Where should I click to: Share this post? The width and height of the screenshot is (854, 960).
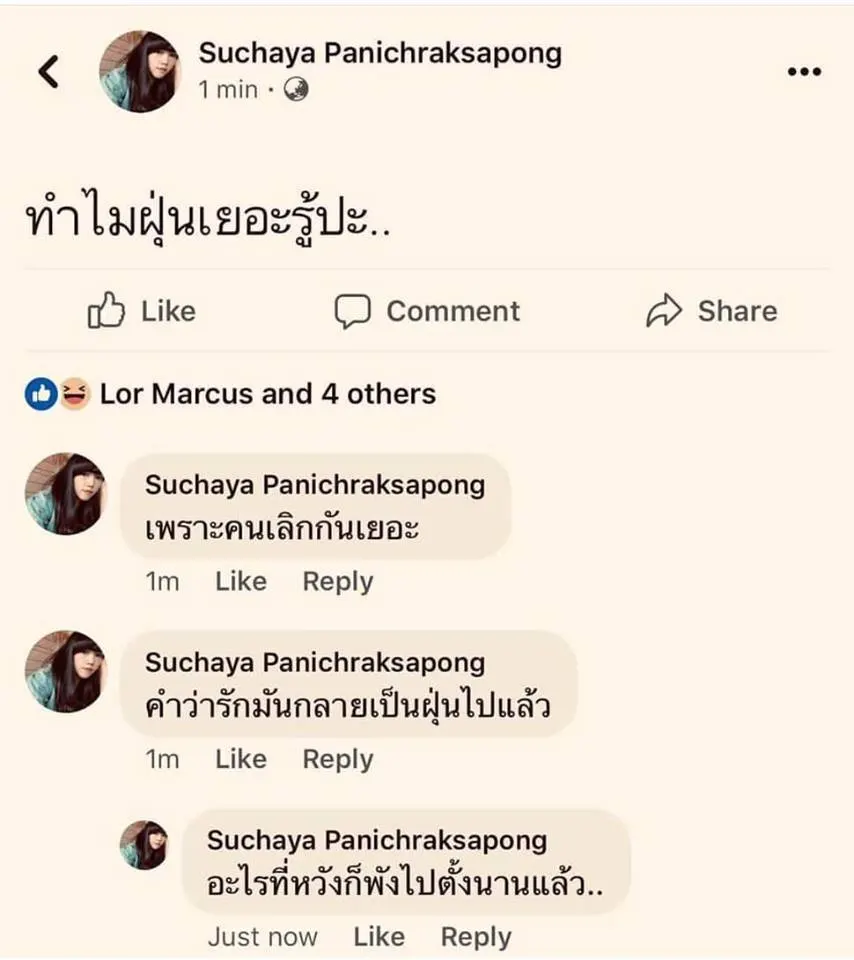tap(712, 312)
